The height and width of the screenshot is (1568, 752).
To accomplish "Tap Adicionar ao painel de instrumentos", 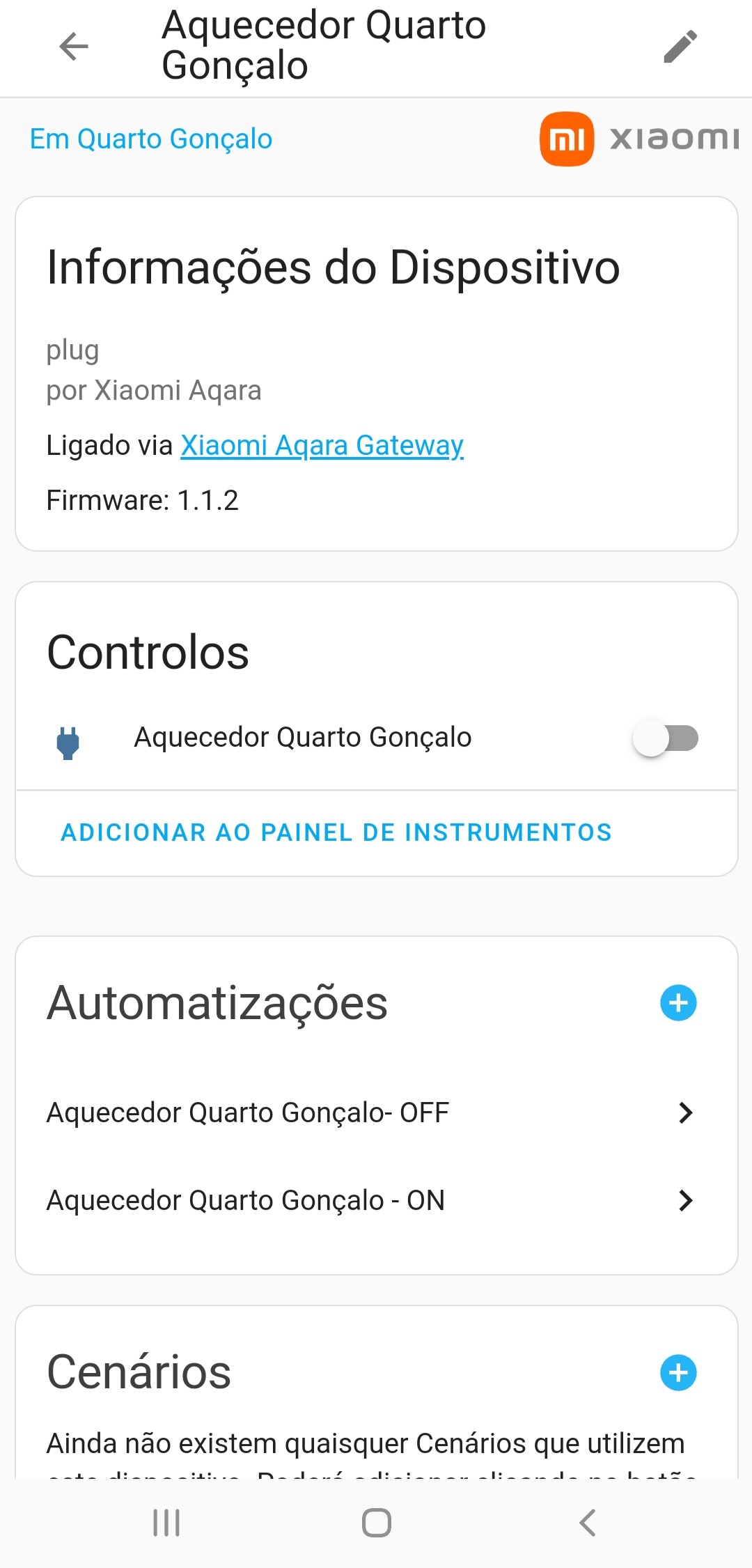I will 336,832.
